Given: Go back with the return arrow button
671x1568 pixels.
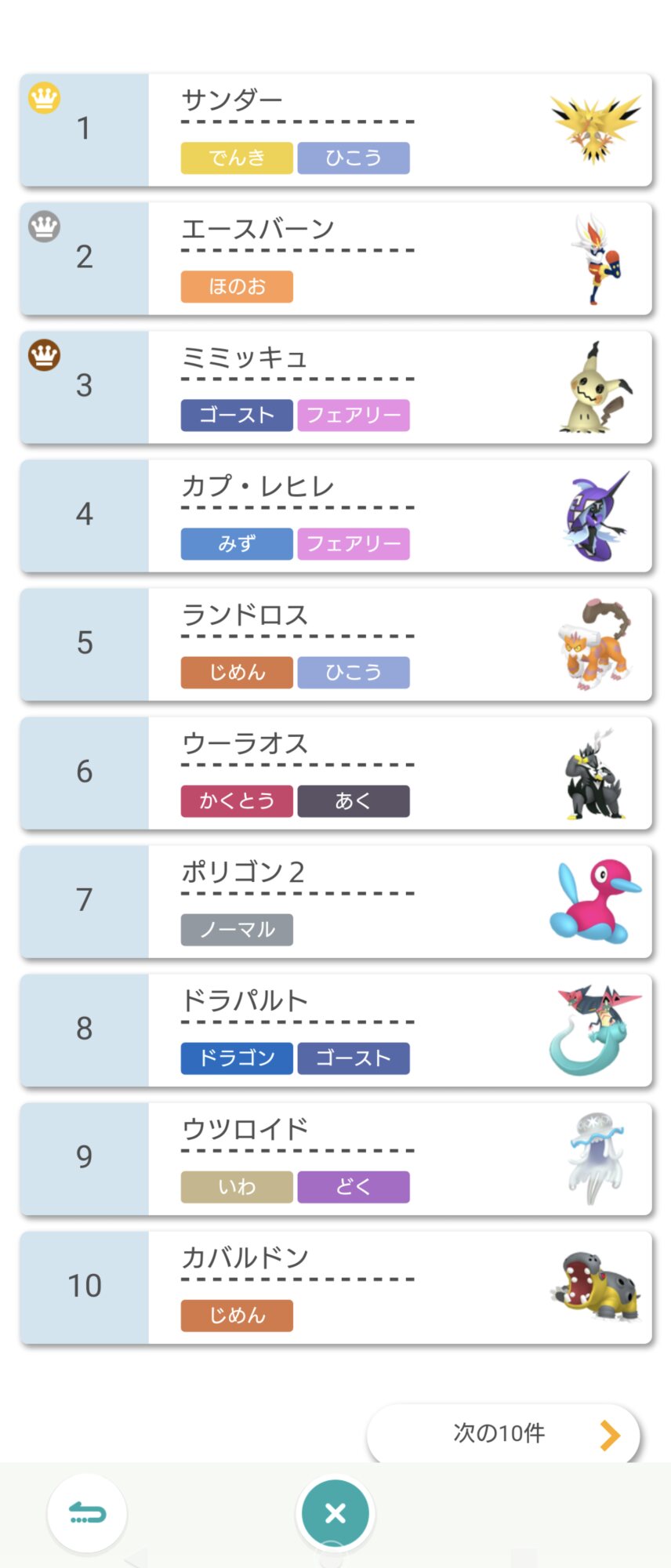Looking at the screenshot, I should point(87,1513).
